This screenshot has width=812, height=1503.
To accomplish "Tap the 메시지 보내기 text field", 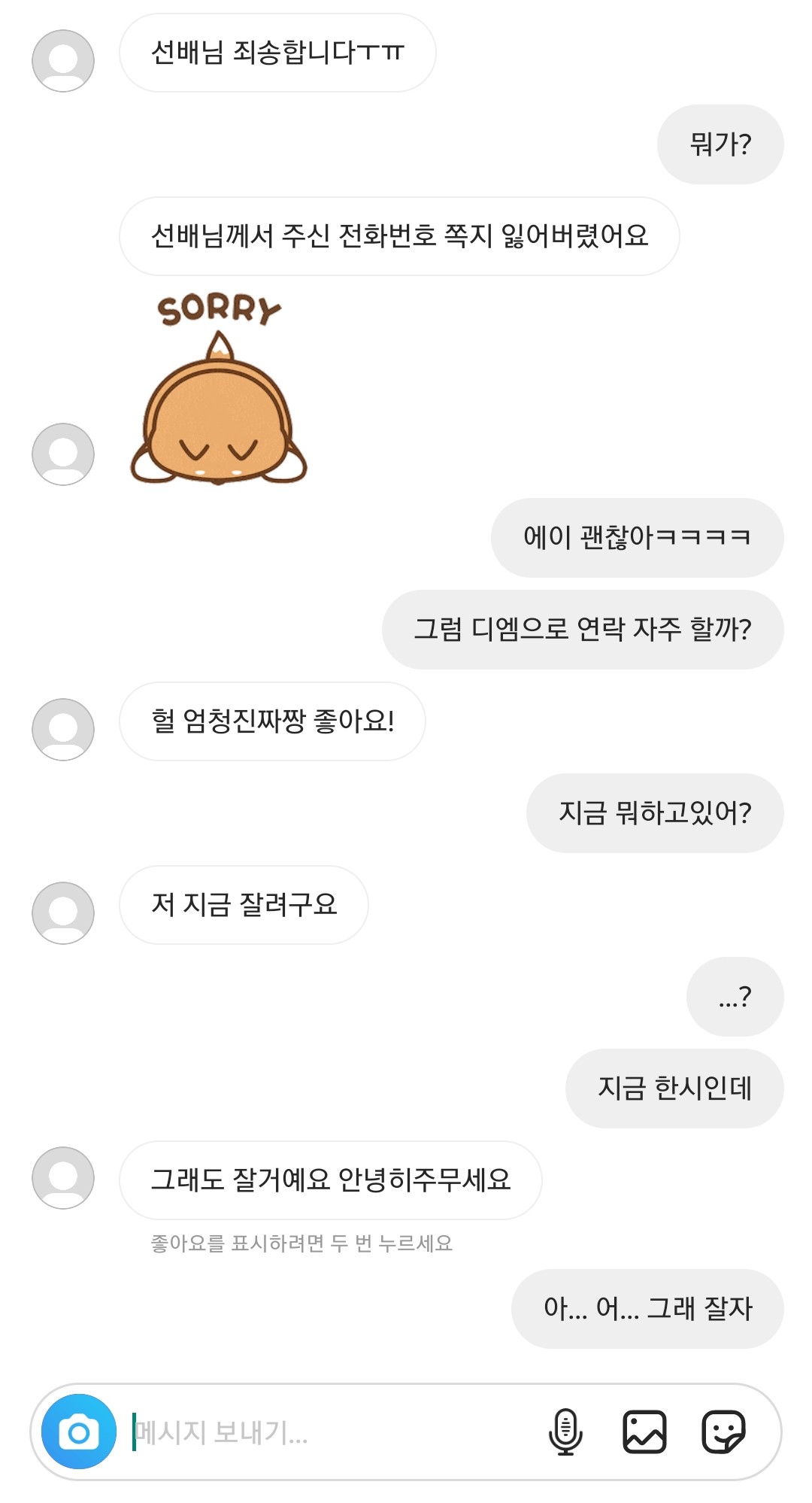I will point(331,1432).
